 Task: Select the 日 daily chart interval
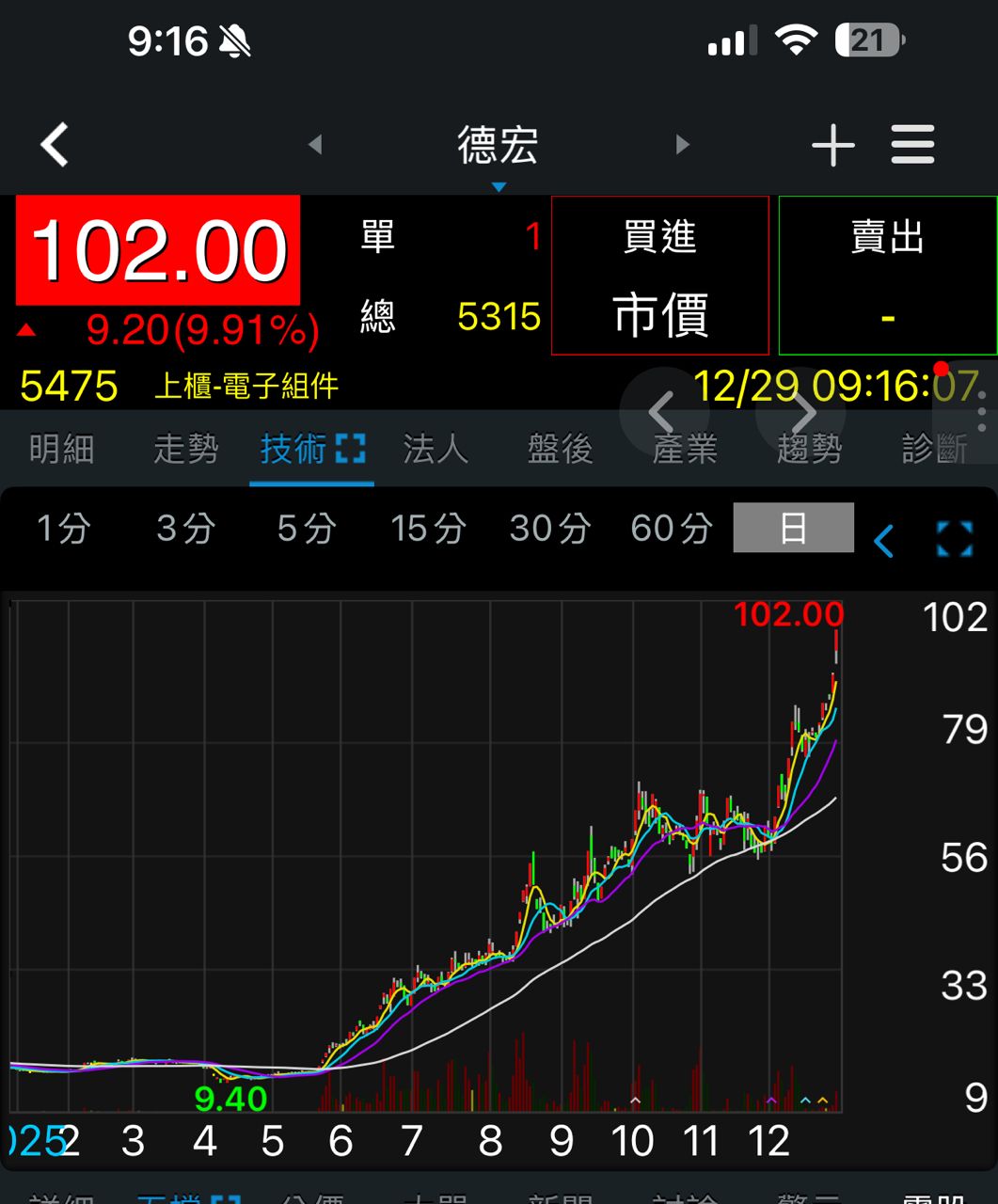(x=793, y=529)
